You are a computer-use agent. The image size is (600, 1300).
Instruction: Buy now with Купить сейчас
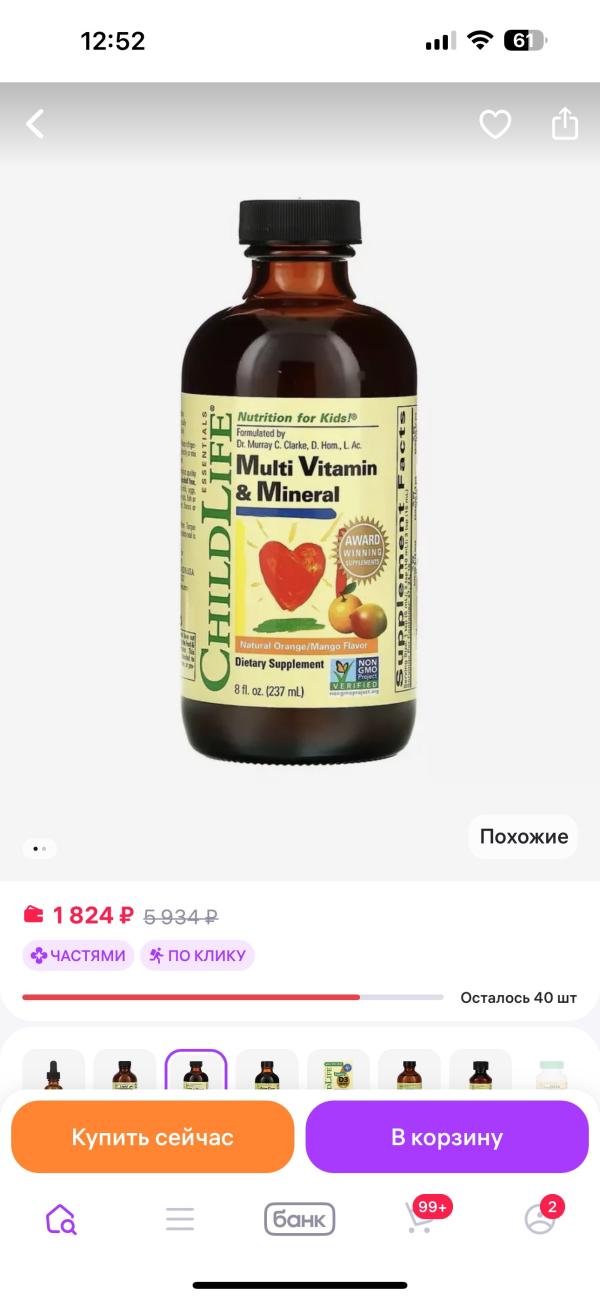(x=152, y=1137)
